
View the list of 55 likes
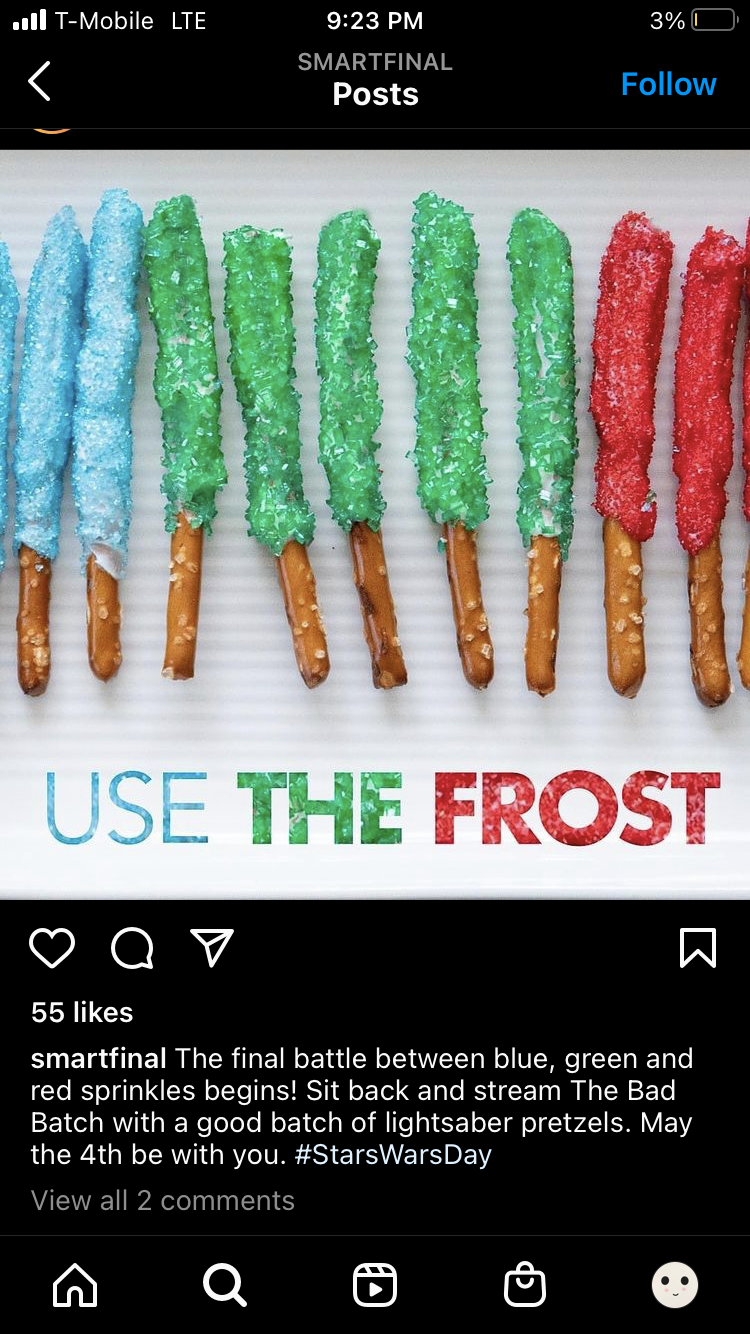coord(82,1012)
